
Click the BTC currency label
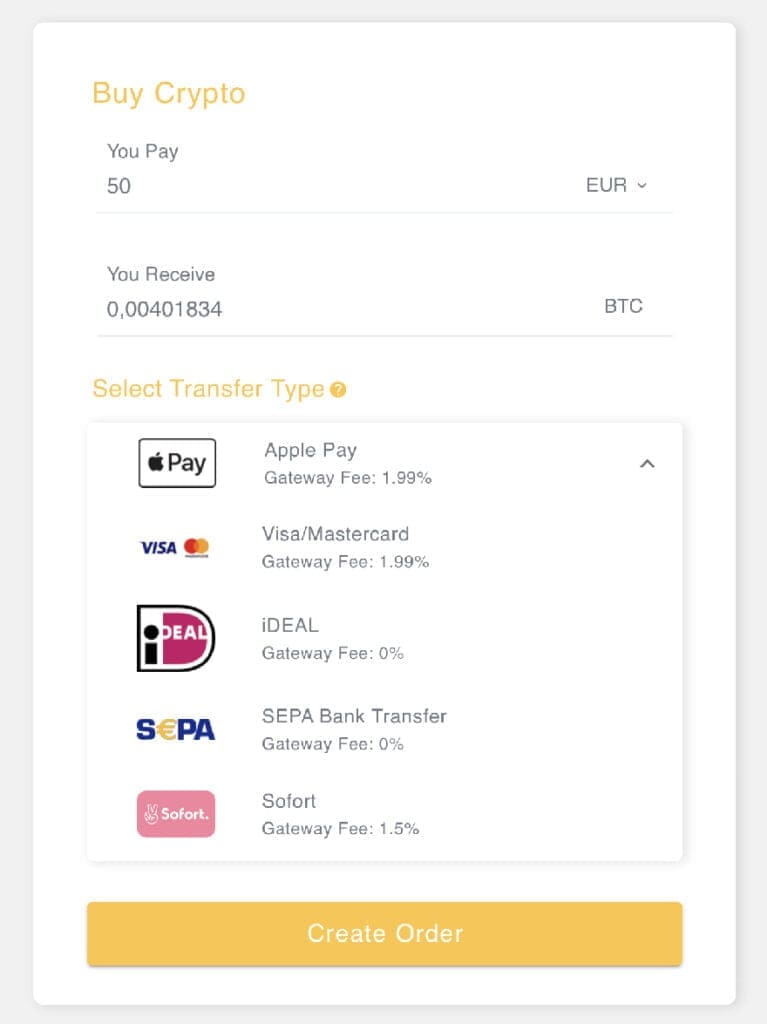pyautogui.click(x=624, y=306)
